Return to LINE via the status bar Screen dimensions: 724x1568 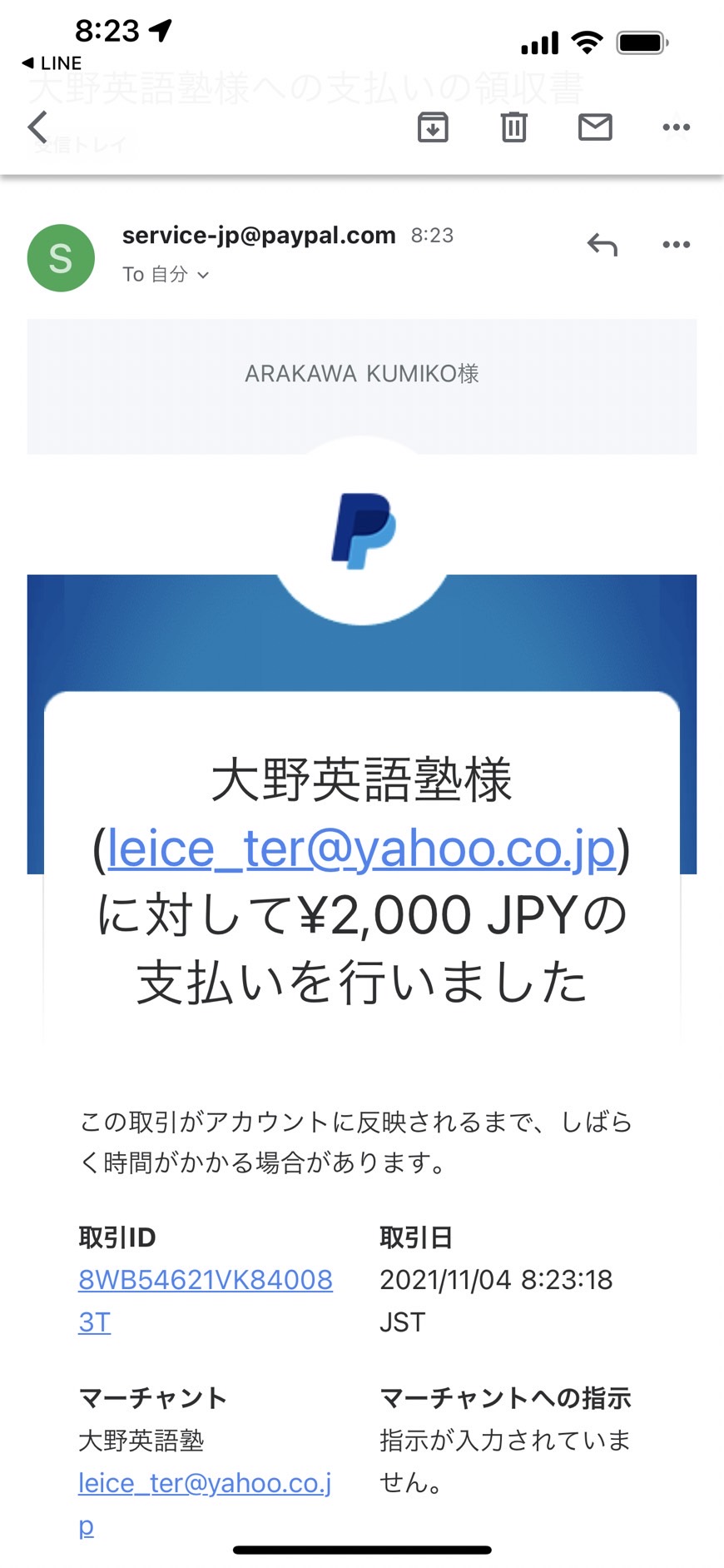click(52, 63)
